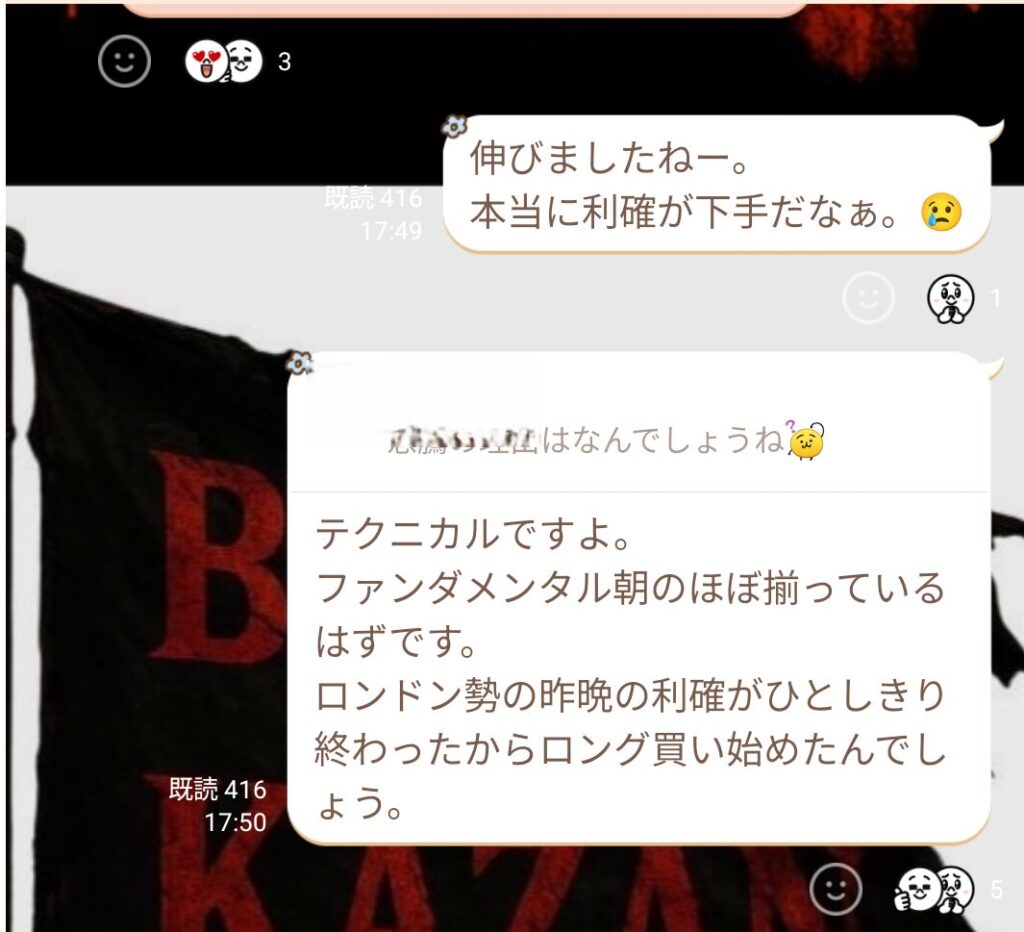This screenshot has height=932, width=1024.
Task: Add a reaction to the 伸びましたねー message
Action: (x=867, y=298)
